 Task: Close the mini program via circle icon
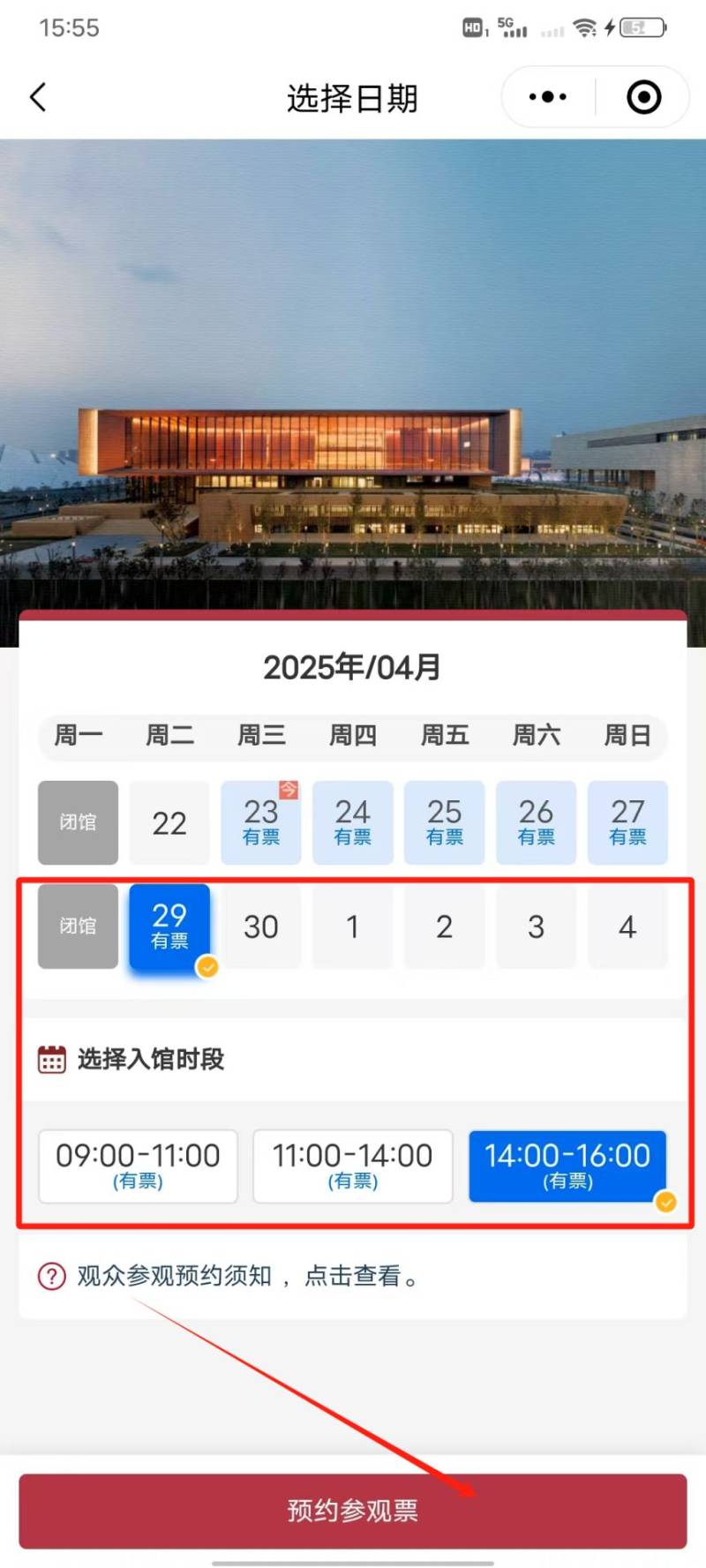[x=643, y=97]
